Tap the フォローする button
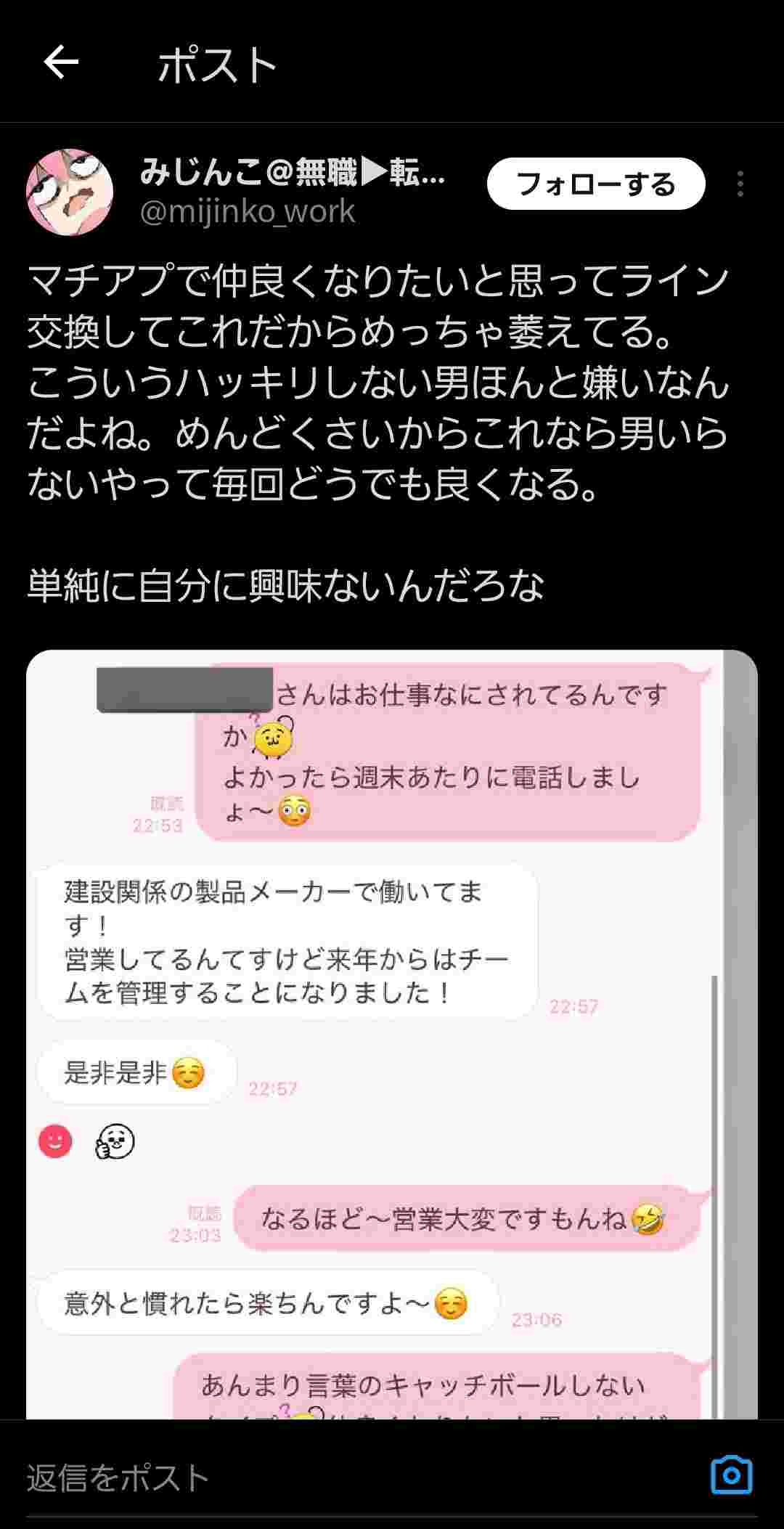Image resolution: width=784 pixels, height=1529 pixels. tap(595, 184)
